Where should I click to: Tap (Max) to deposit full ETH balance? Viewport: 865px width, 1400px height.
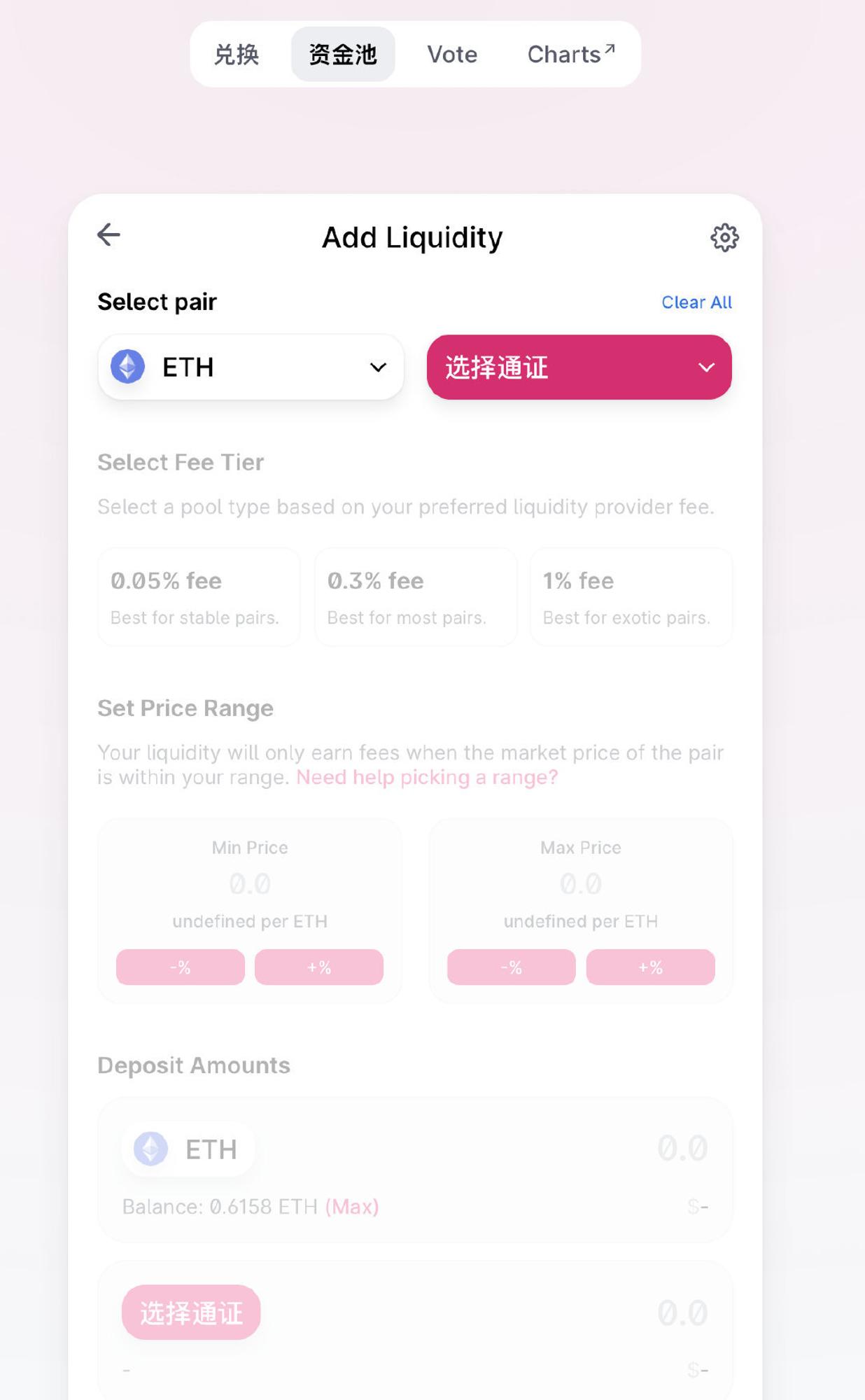click(352, 1207)
